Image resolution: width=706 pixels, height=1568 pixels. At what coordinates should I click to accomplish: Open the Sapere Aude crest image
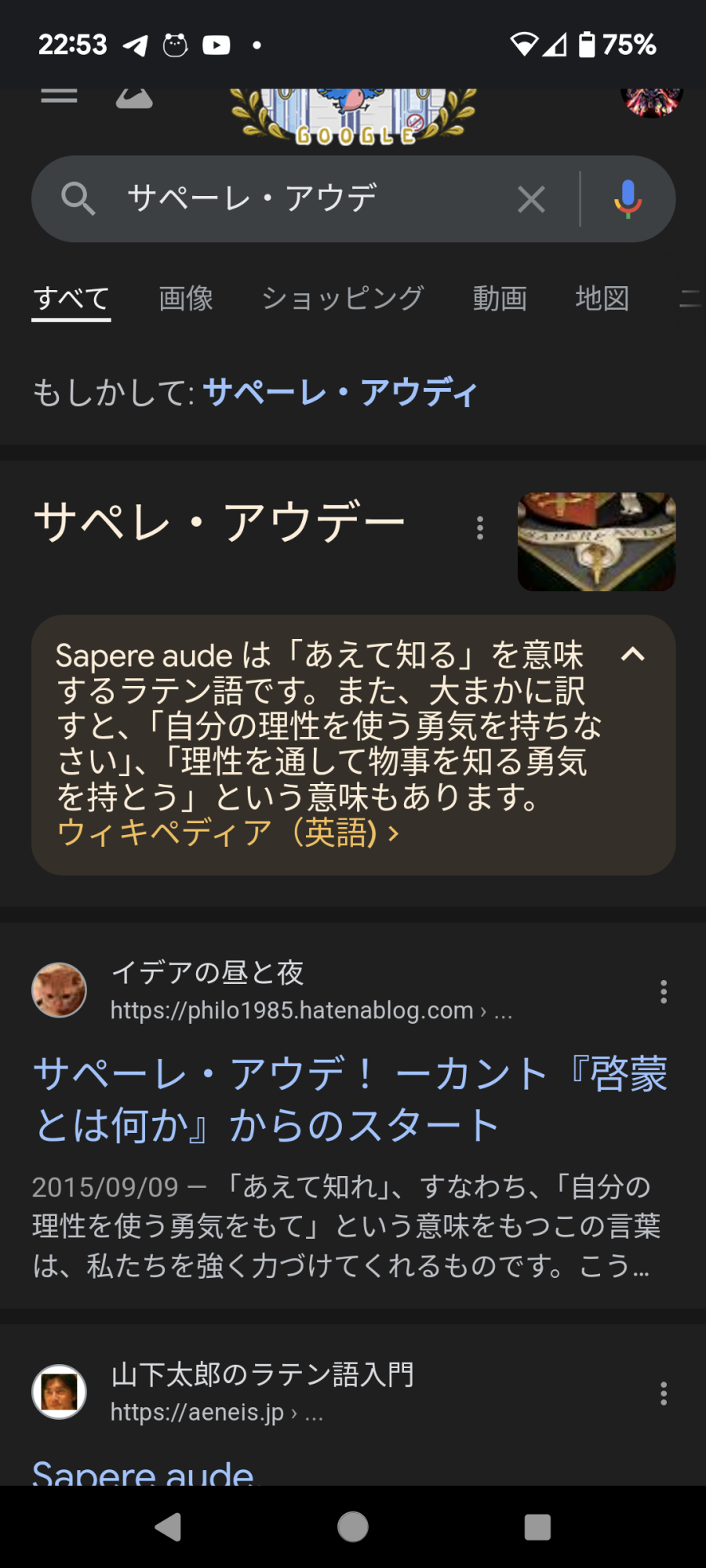[596, 542]
